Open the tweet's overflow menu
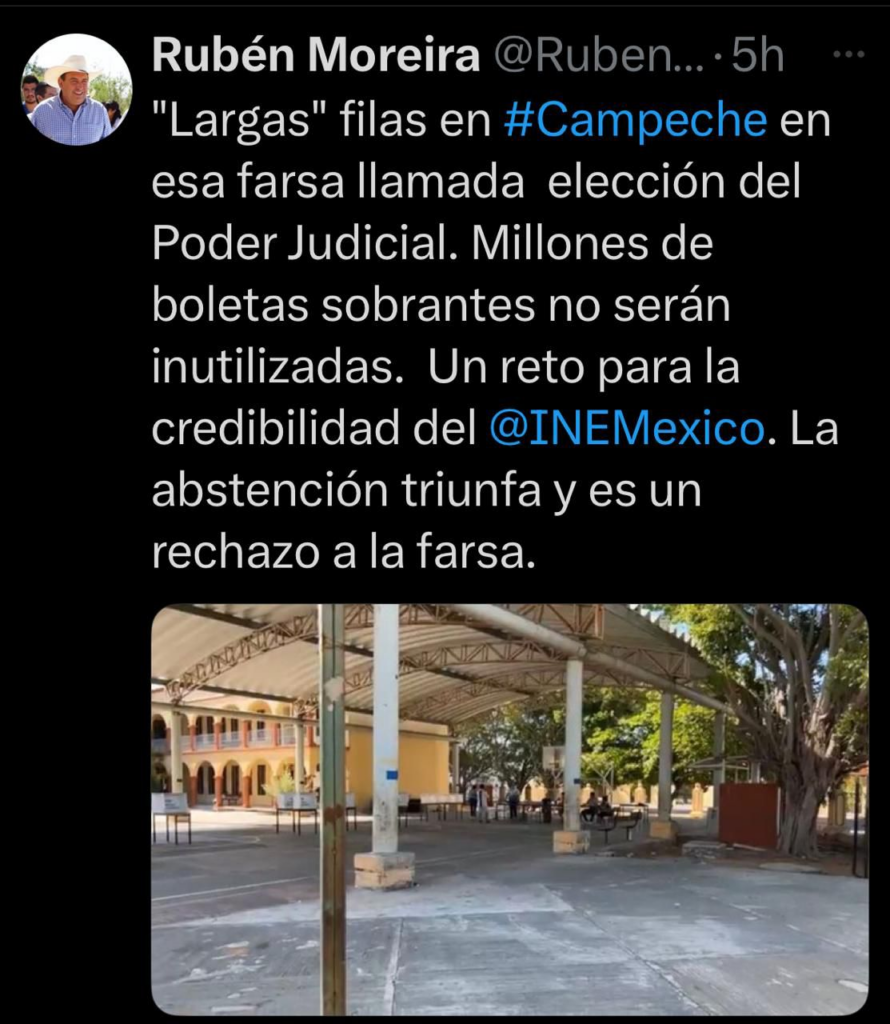This screenshot has width=890, height=1024. (848, 55)
